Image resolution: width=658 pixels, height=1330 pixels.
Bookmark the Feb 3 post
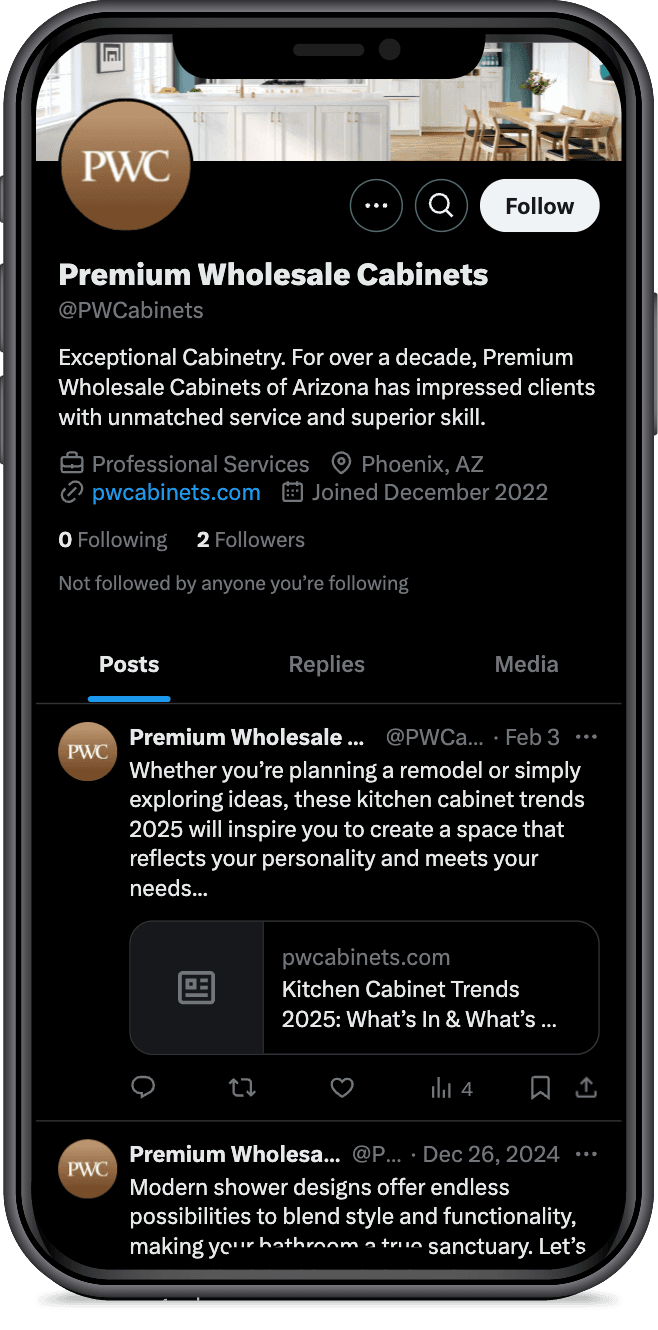[x=540, y=1088]
